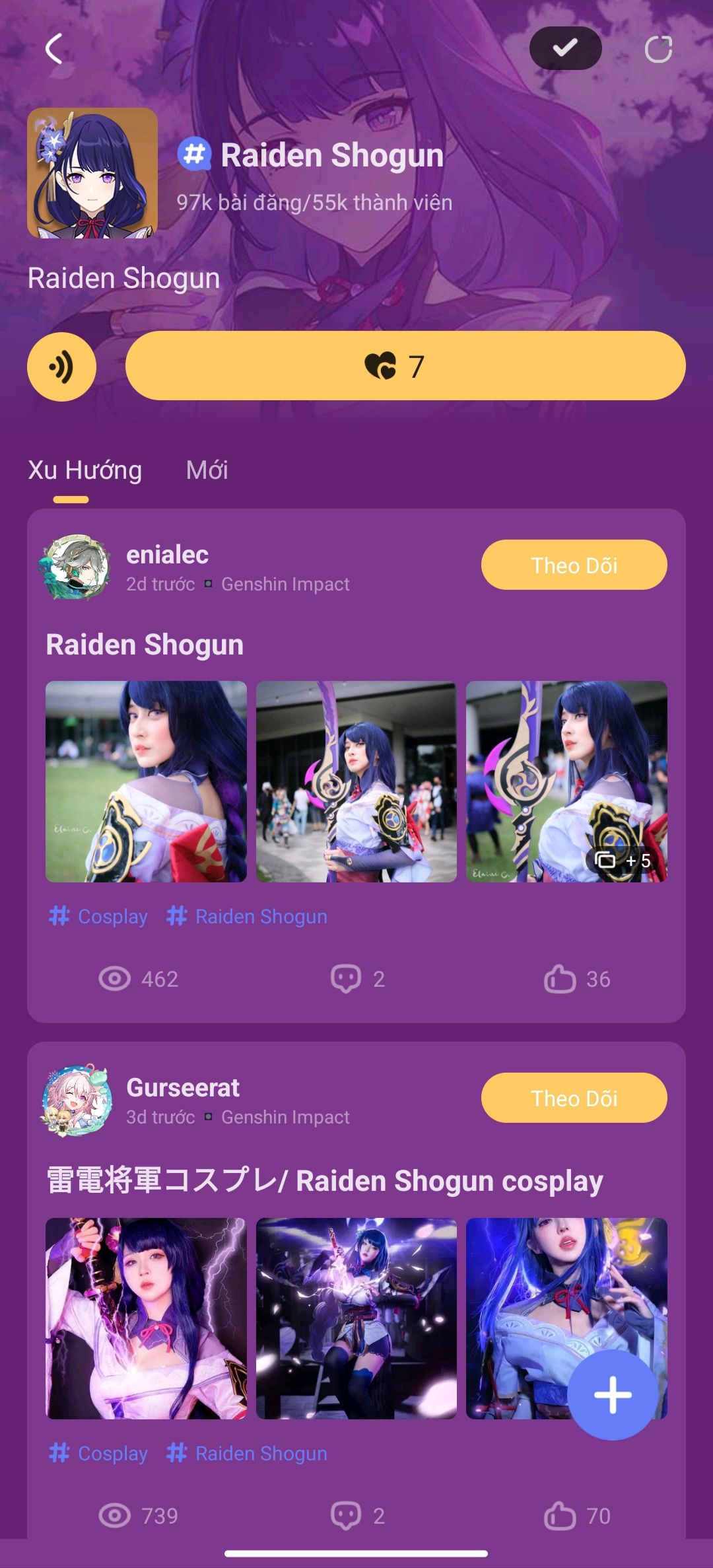This screenshot has width=713, height=1568.
Task: Select the Xu Hướng tab
Action: [x=85, y=470]
